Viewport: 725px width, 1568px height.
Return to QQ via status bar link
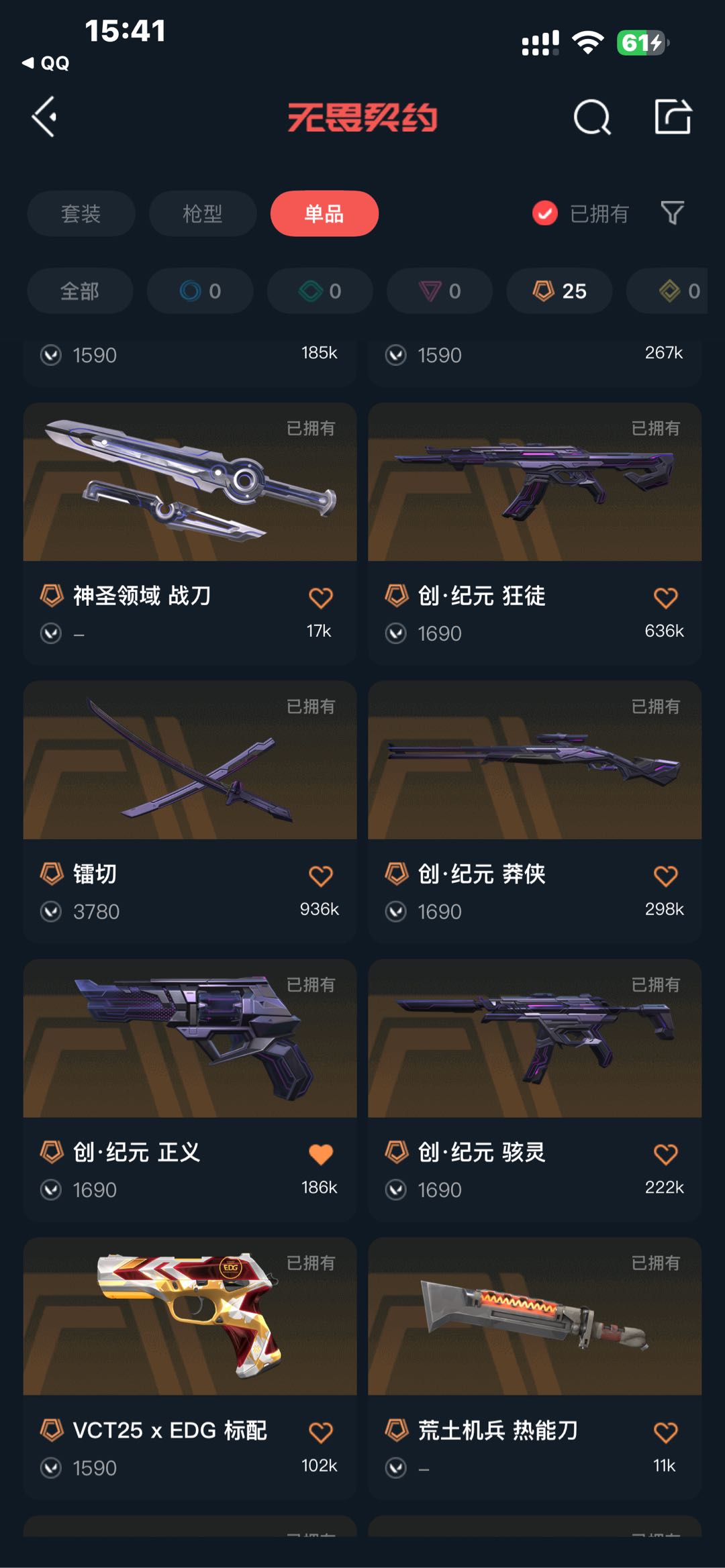[46, 63]
